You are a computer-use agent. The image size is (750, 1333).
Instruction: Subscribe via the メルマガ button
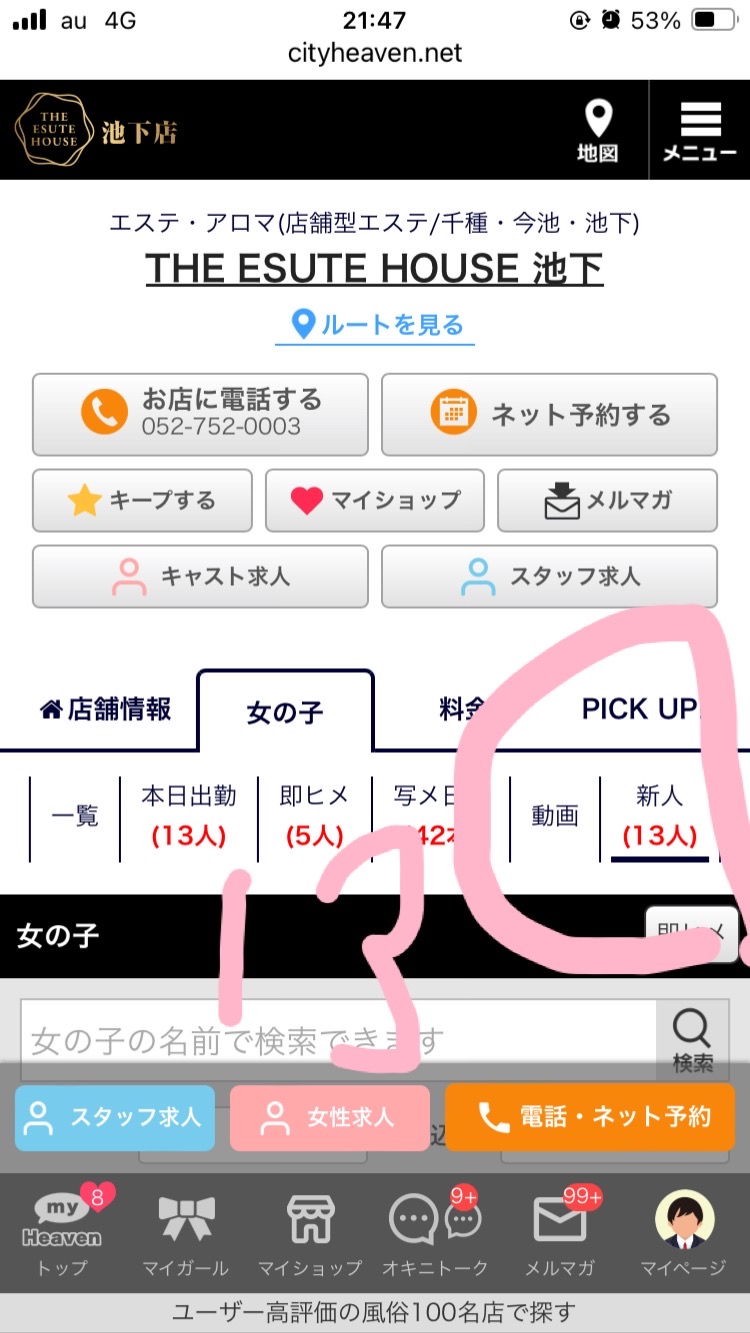click(607, 500)
